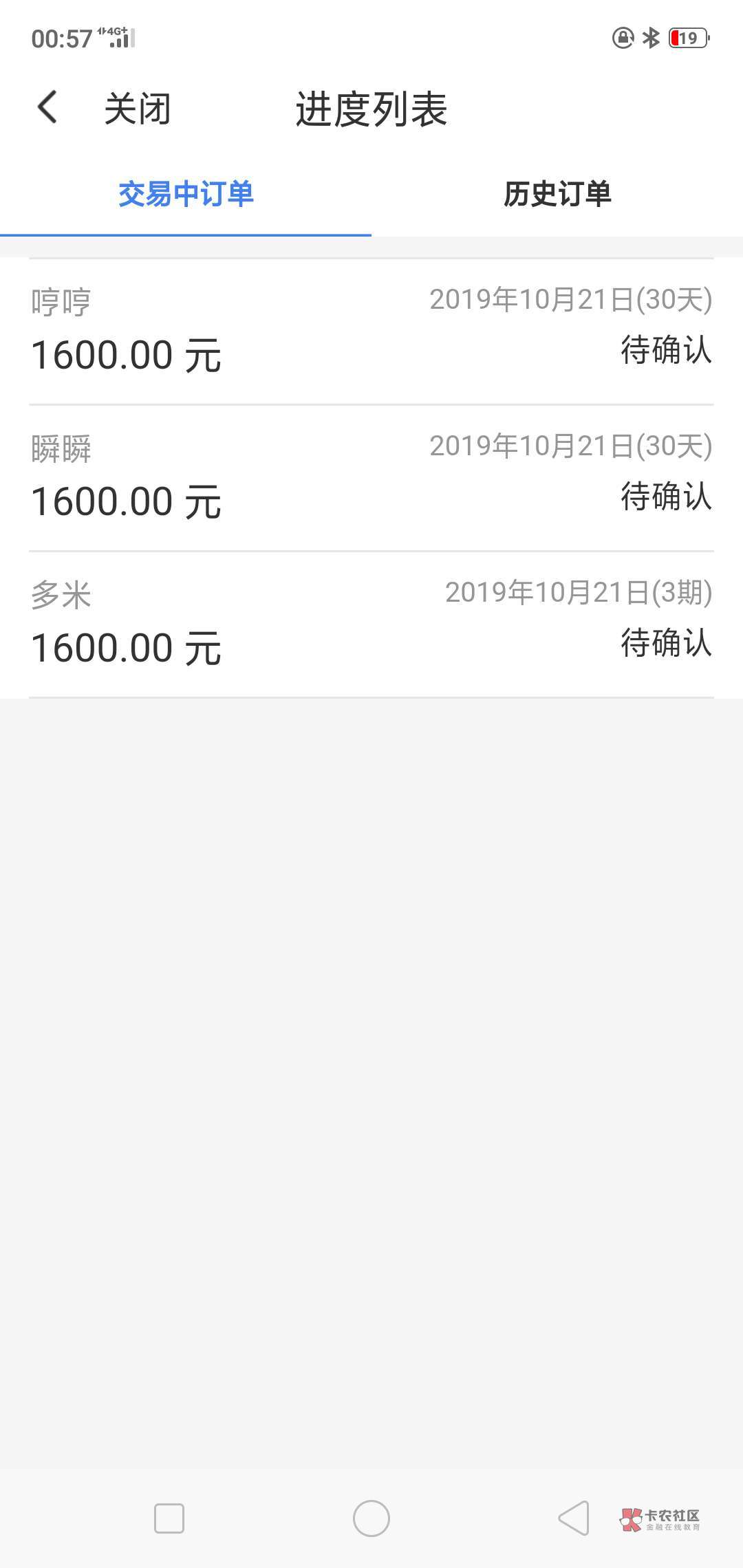Open the 瞬瞬 order pending confirmation
The image size is (743, 1568).
(371, 478)
